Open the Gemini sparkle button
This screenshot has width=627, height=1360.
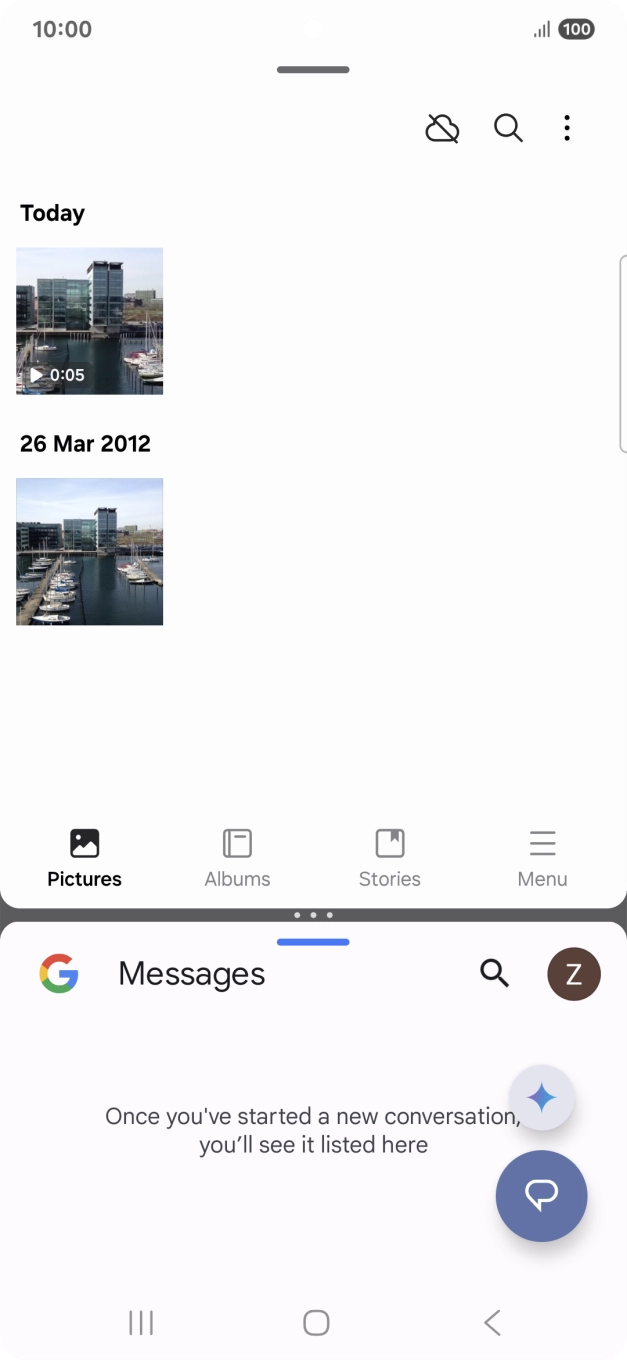pyautogui.click(x=541, y=1098)
